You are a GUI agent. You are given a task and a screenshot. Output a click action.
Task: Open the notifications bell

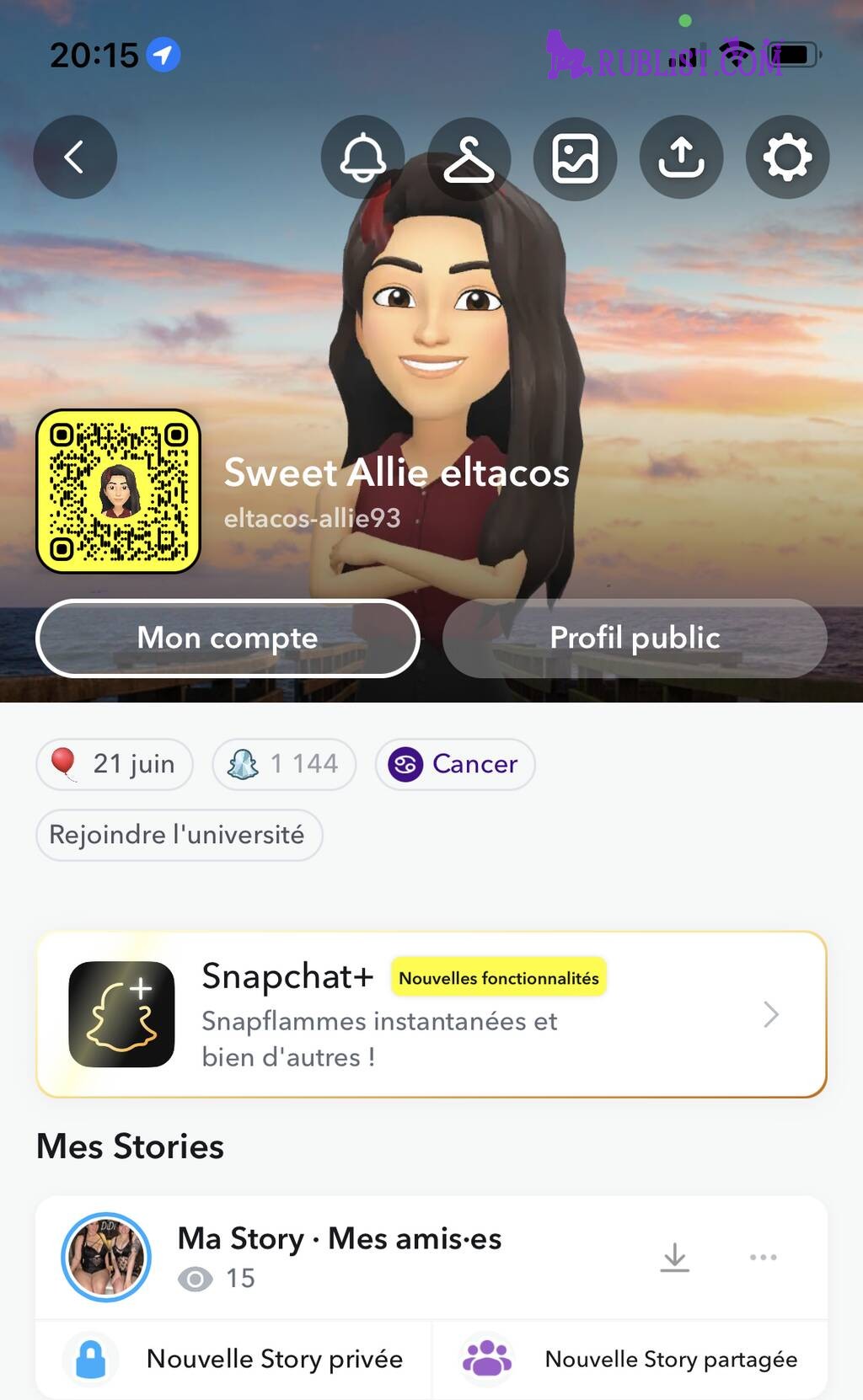pyautogui.click(x=362, y=157)
